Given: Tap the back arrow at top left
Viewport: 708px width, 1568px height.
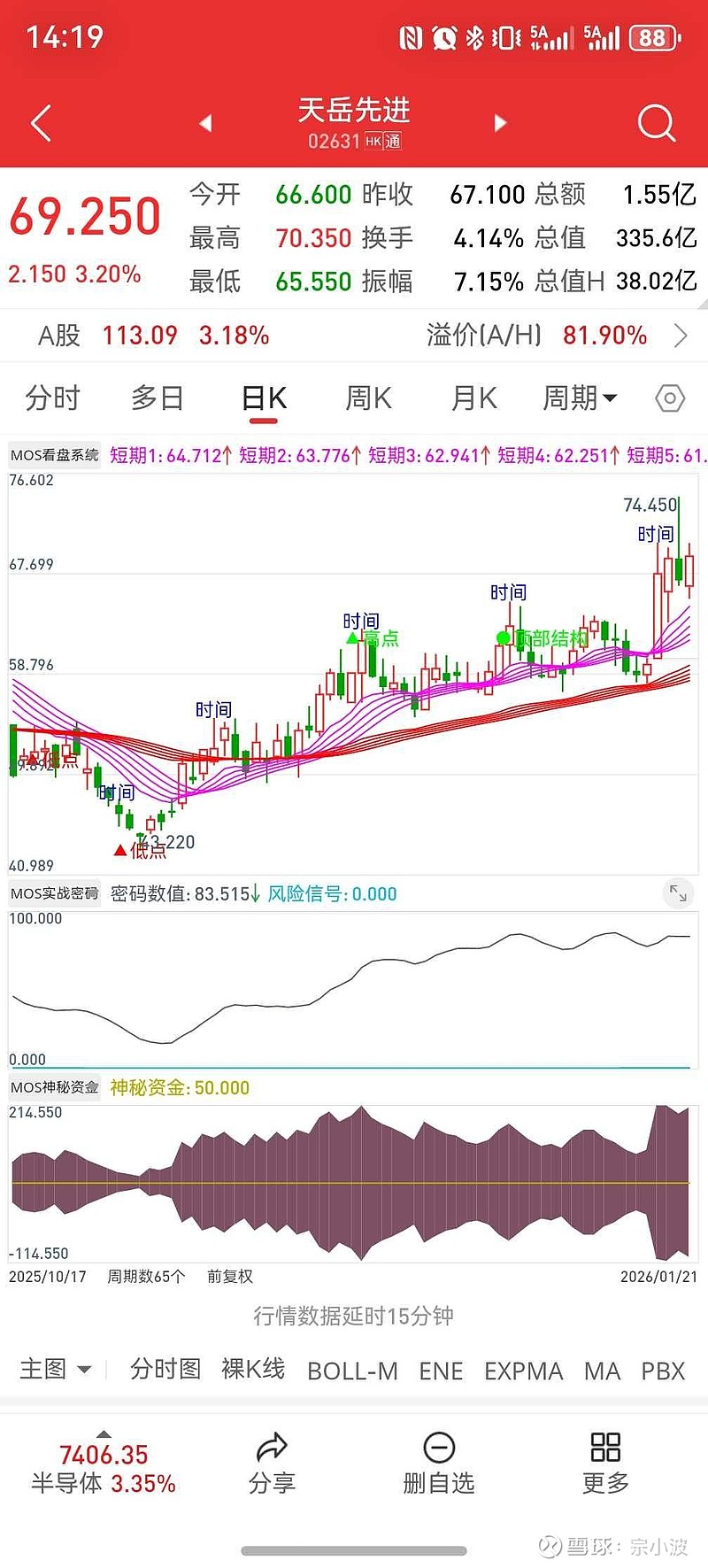Looking at the screenshot, I should 39,122.
